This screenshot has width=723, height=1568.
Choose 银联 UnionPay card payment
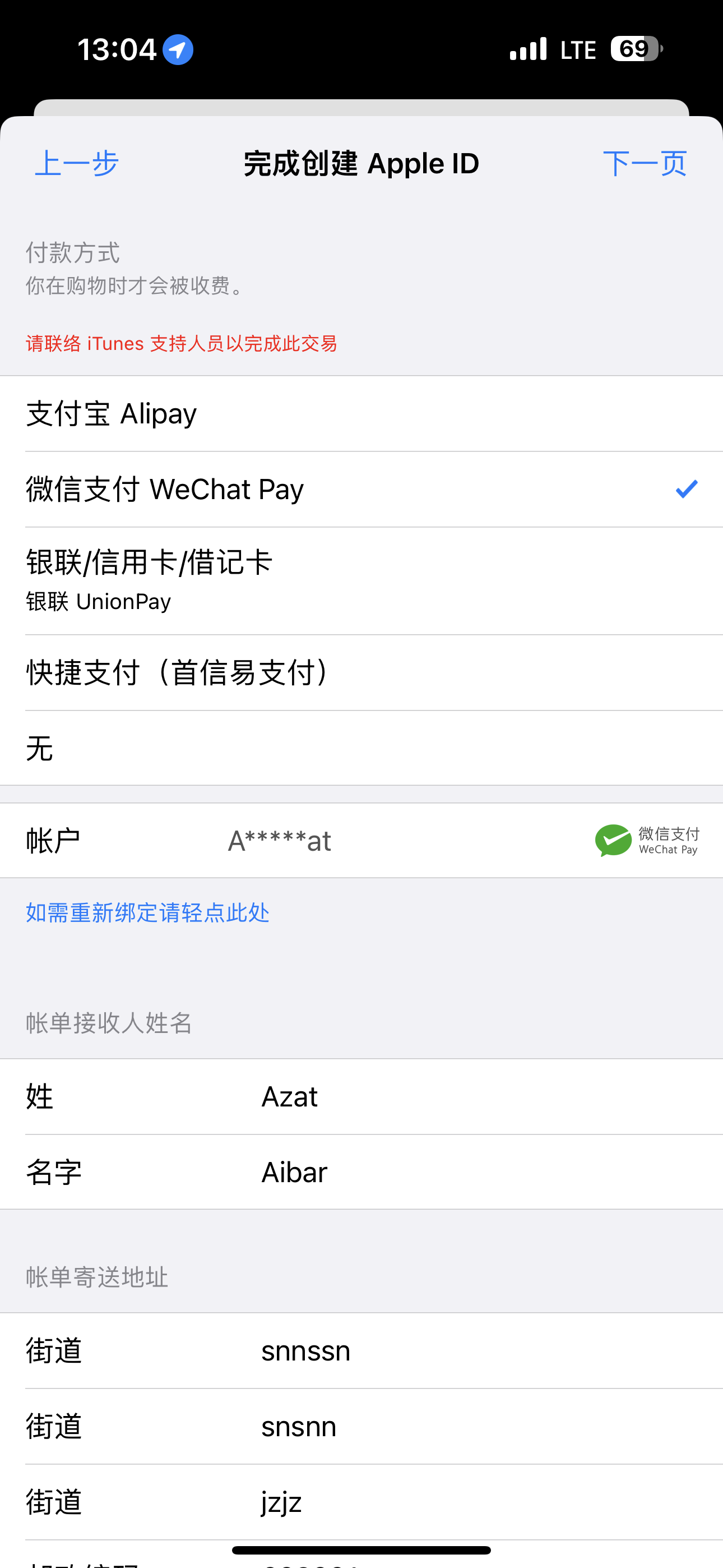[361, 580]
